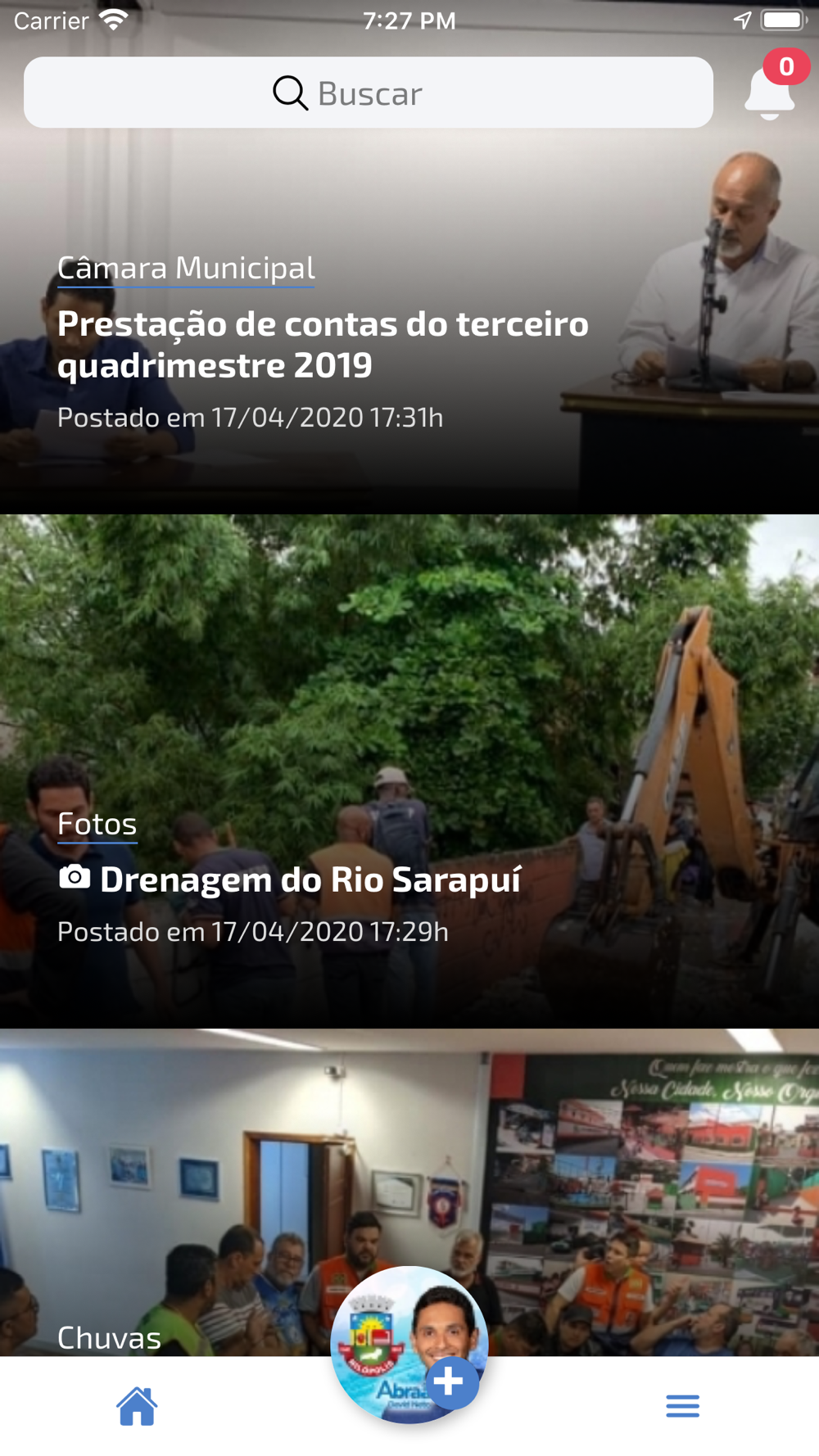Read the Prestação de contas article
Image resolution: width=819 pixels, height=1456 pixels.
tap(323, 344)
